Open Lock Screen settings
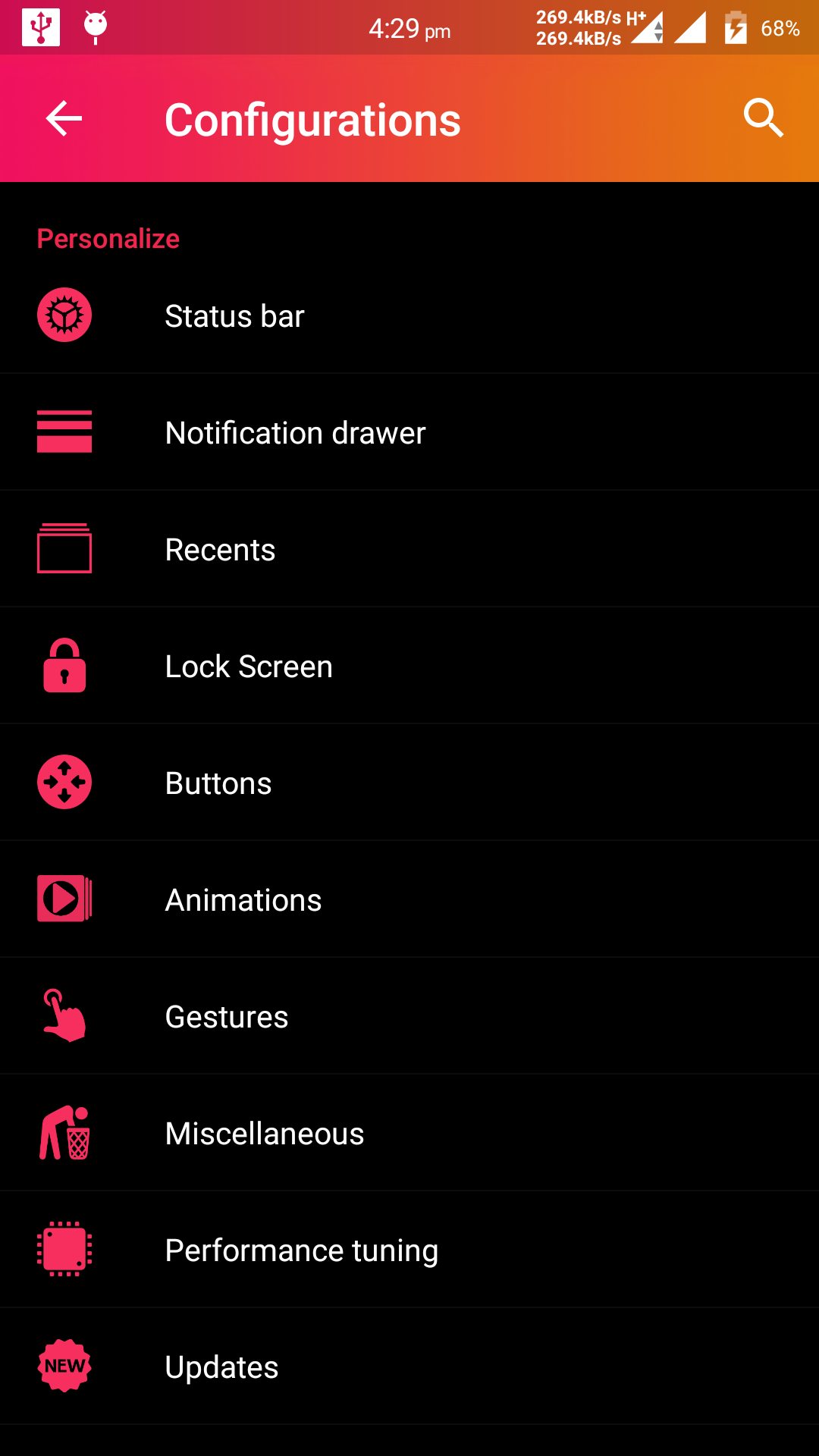 (x=409, y=666)
